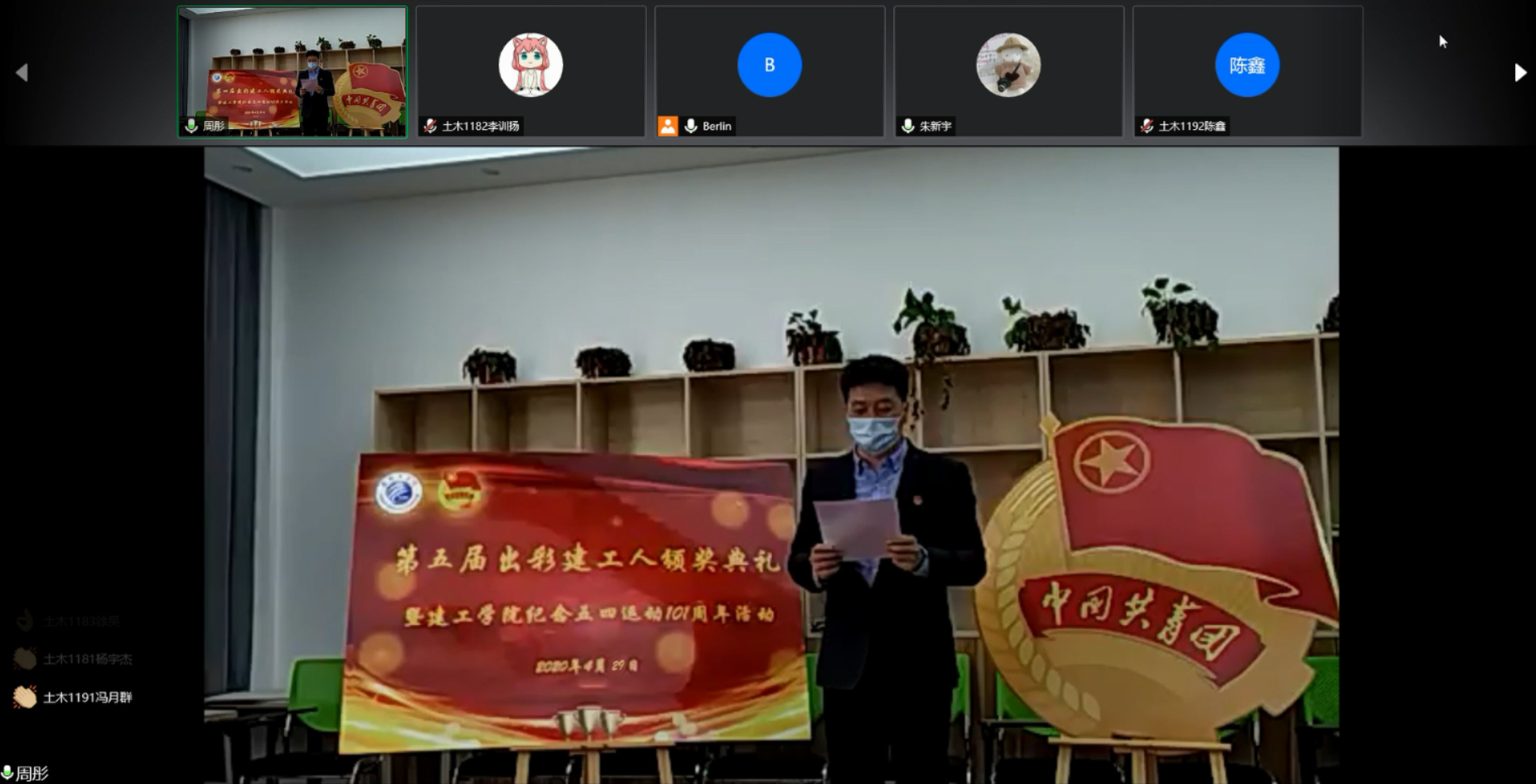Open Berlin's participant tile
The image size is (1536, 784).
pyautogui.click(x=770, y=72)
